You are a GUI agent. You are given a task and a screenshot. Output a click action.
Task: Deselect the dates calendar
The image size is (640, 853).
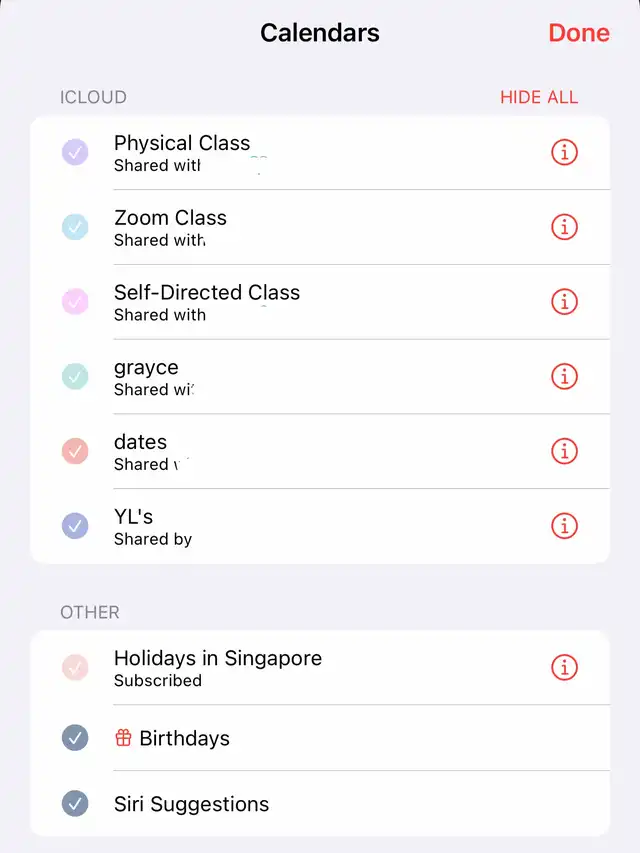point(75,451)
